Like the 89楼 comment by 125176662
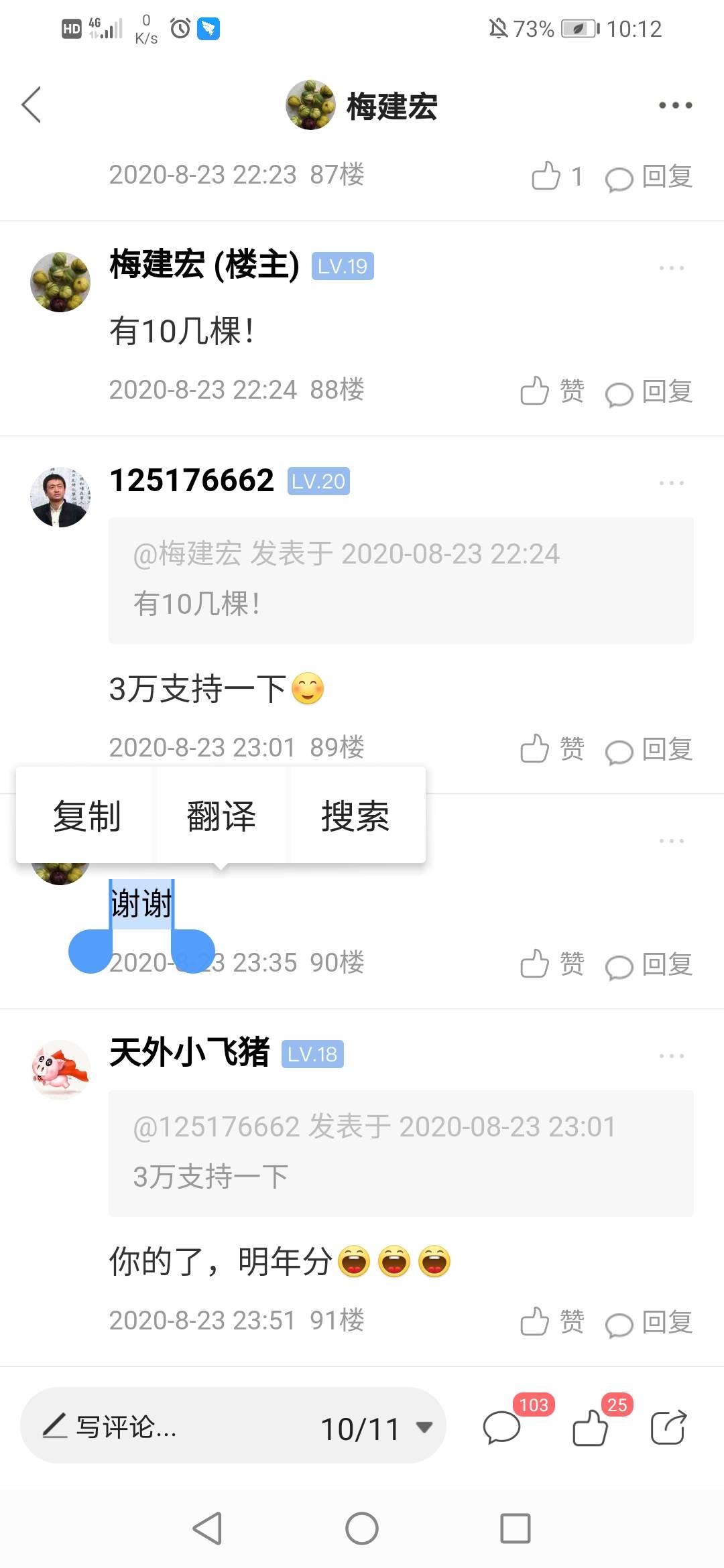The image size is (724, 1568). 552,749
